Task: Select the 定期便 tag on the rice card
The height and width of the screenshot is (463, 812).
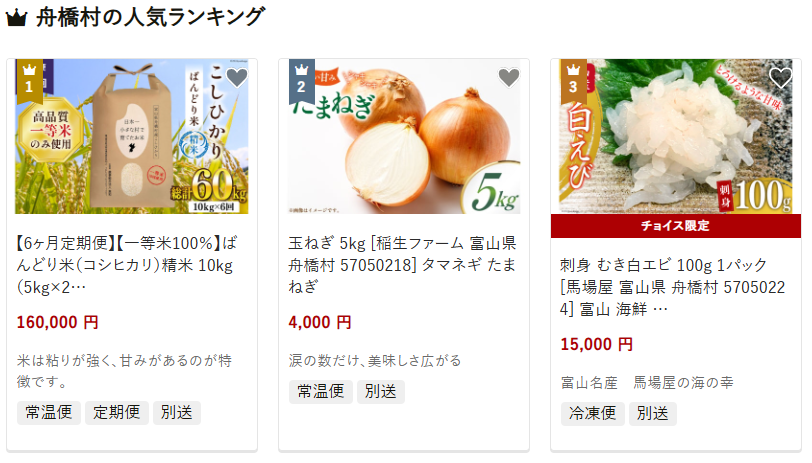Action: [x=117, y=412]
